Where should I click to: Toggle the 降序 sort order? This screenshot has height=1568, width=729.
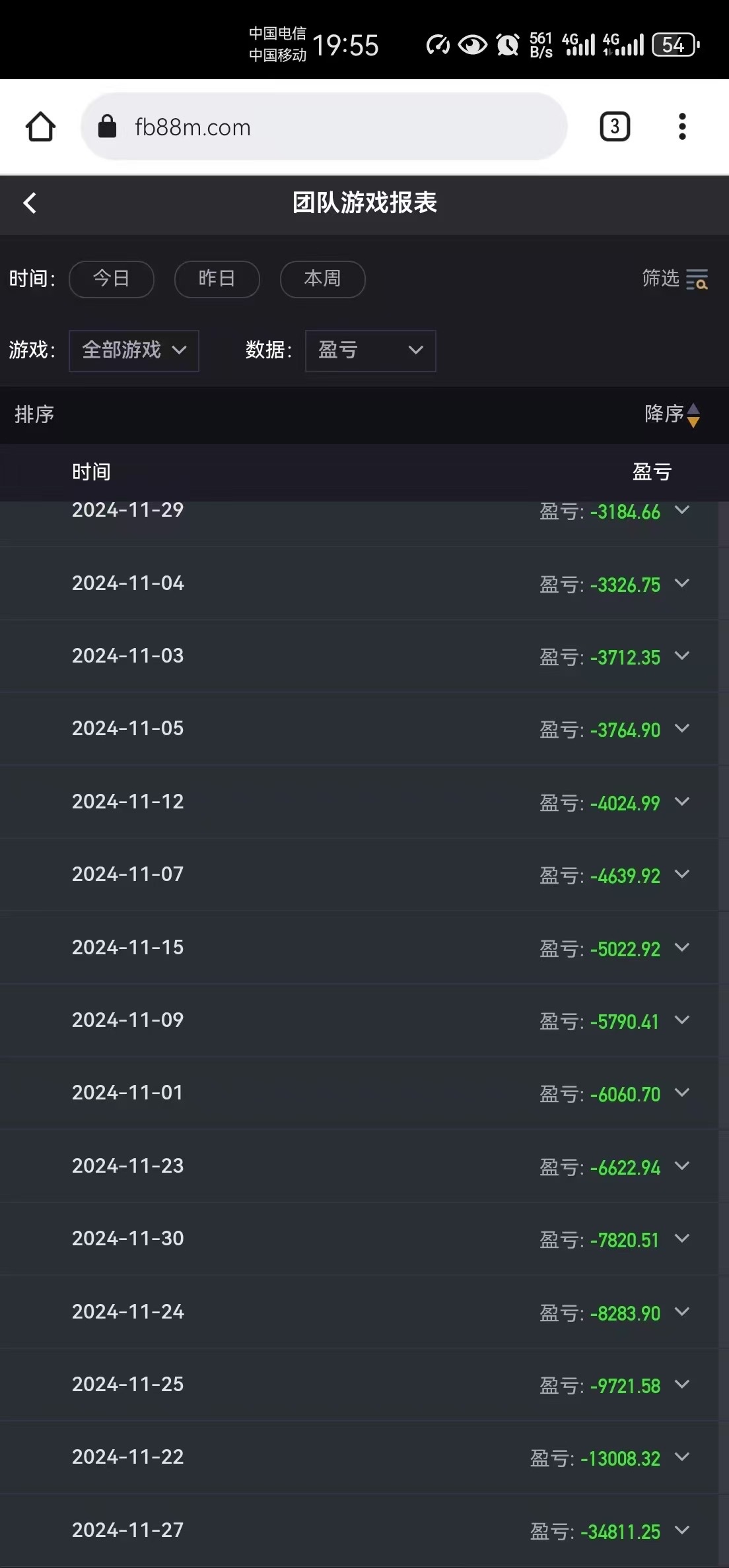click(x=672, y=414)
